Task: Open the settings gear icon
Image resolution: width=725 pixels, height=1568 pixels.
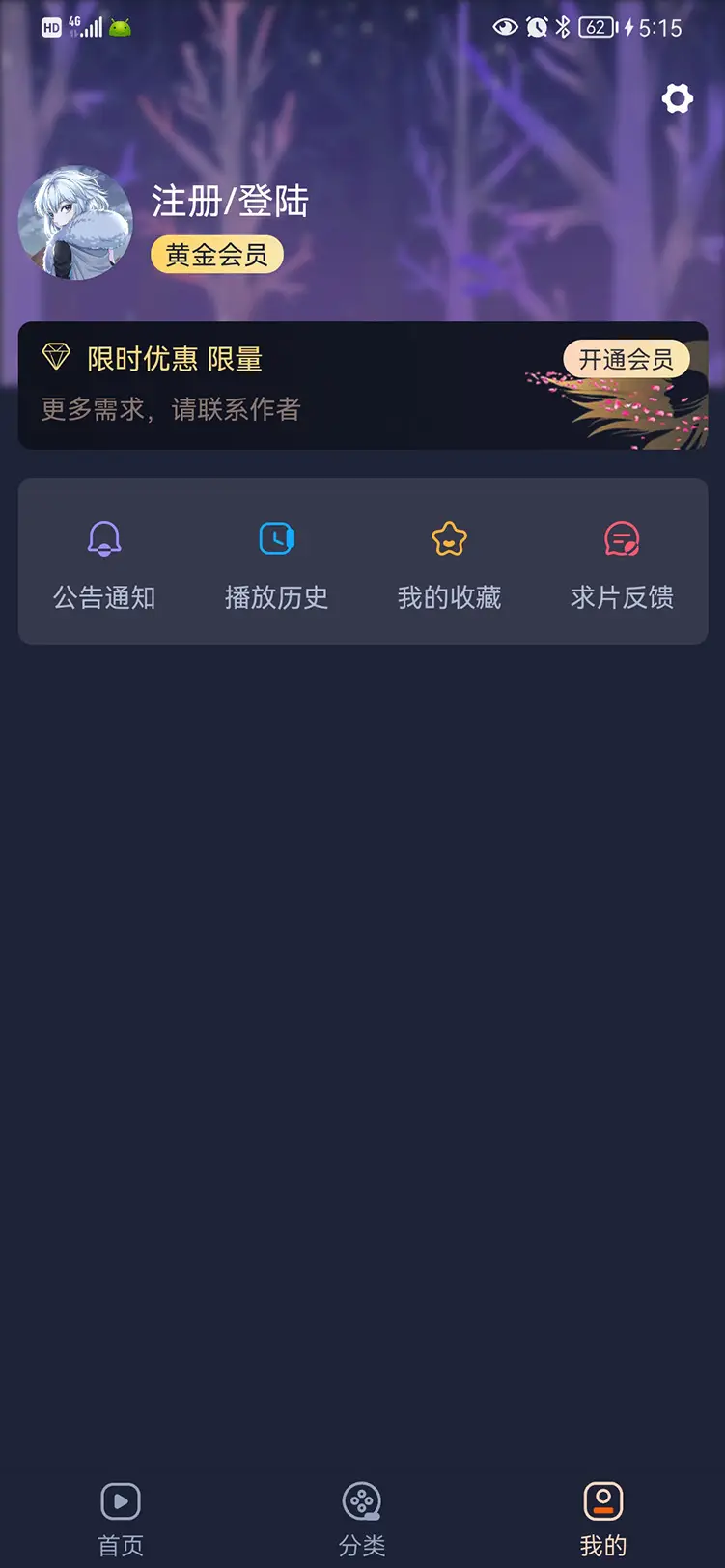Action: pos(677,98)
